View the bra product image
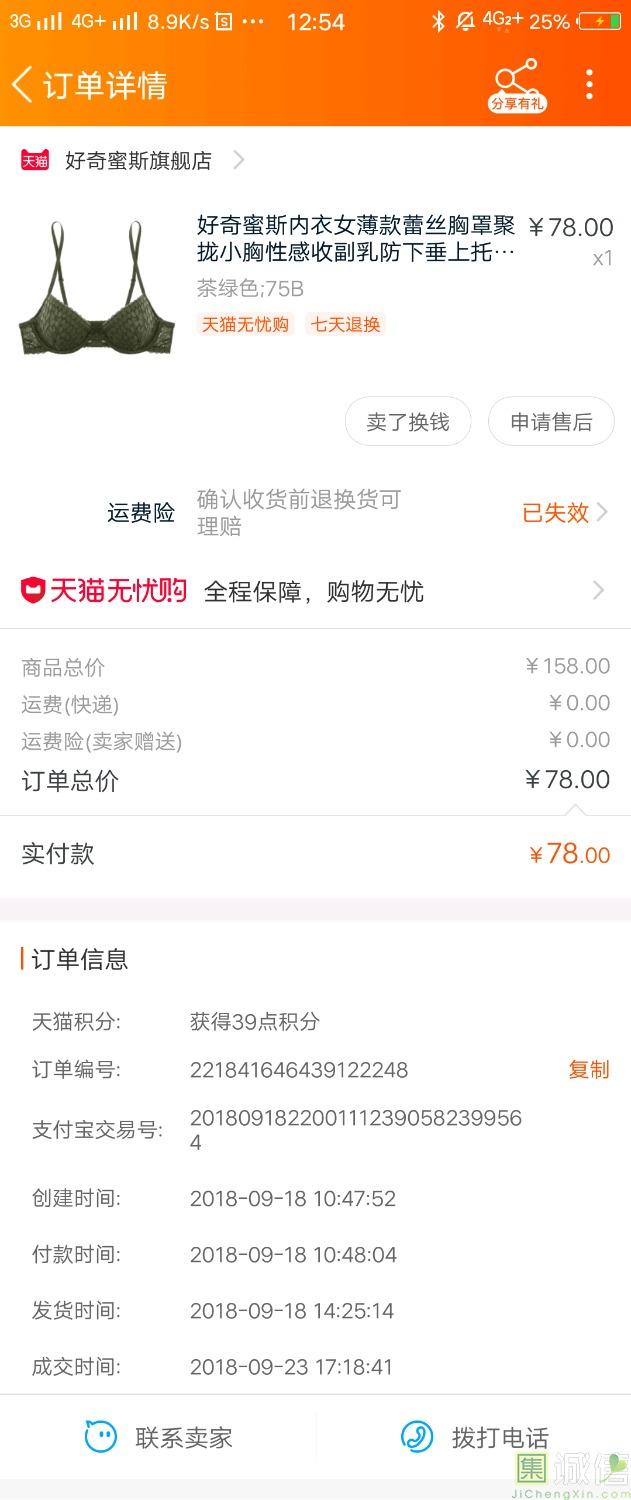 click(96, 289)
